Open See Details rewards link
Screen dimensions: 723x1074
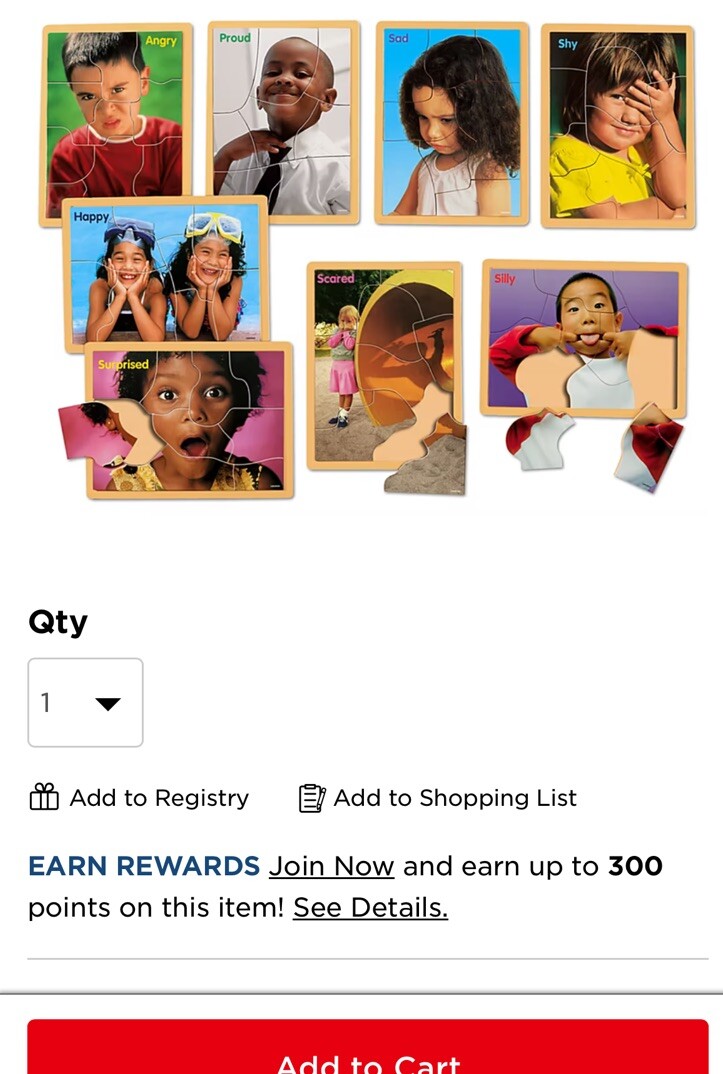tap(370, 908)
